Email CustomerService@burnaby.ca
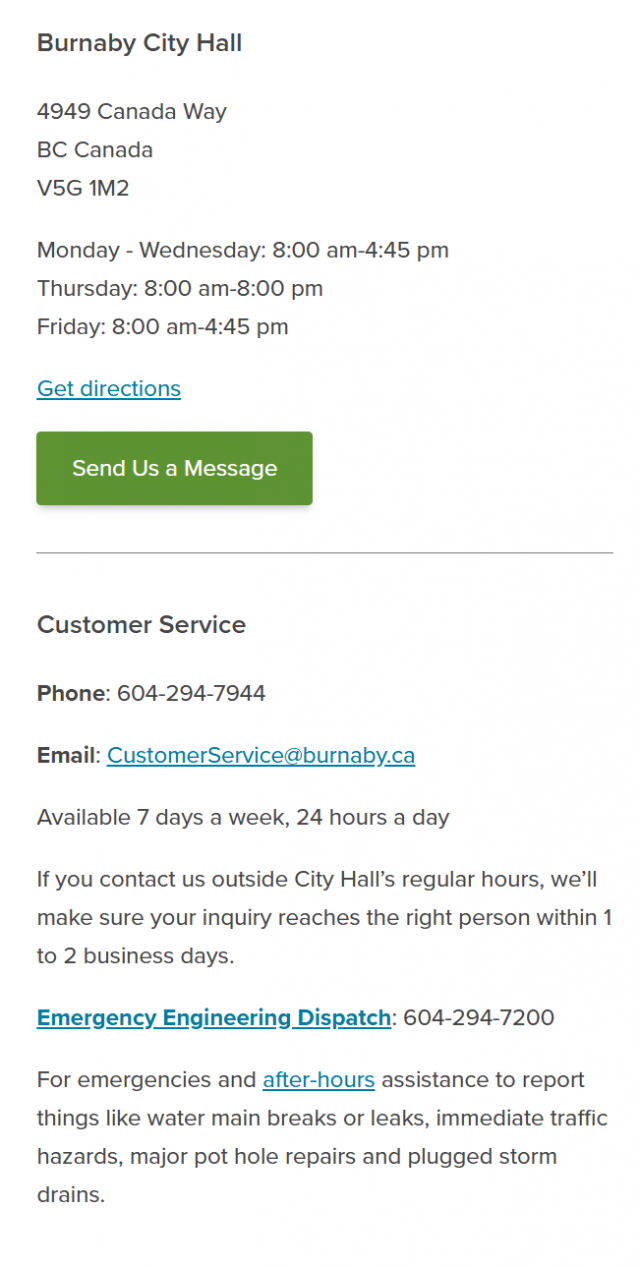Image resolution: width=640 pixels, height=1267 pixels. tap(260, 755)
